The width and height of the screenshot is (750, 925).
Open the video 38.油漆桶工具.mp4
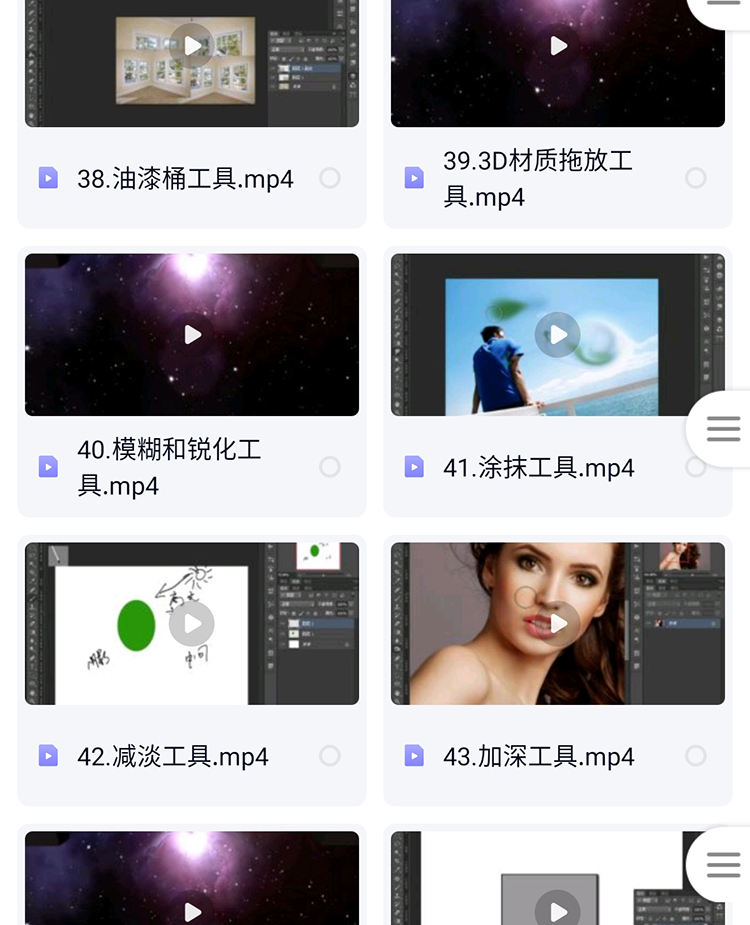click(x=191, y=46)
